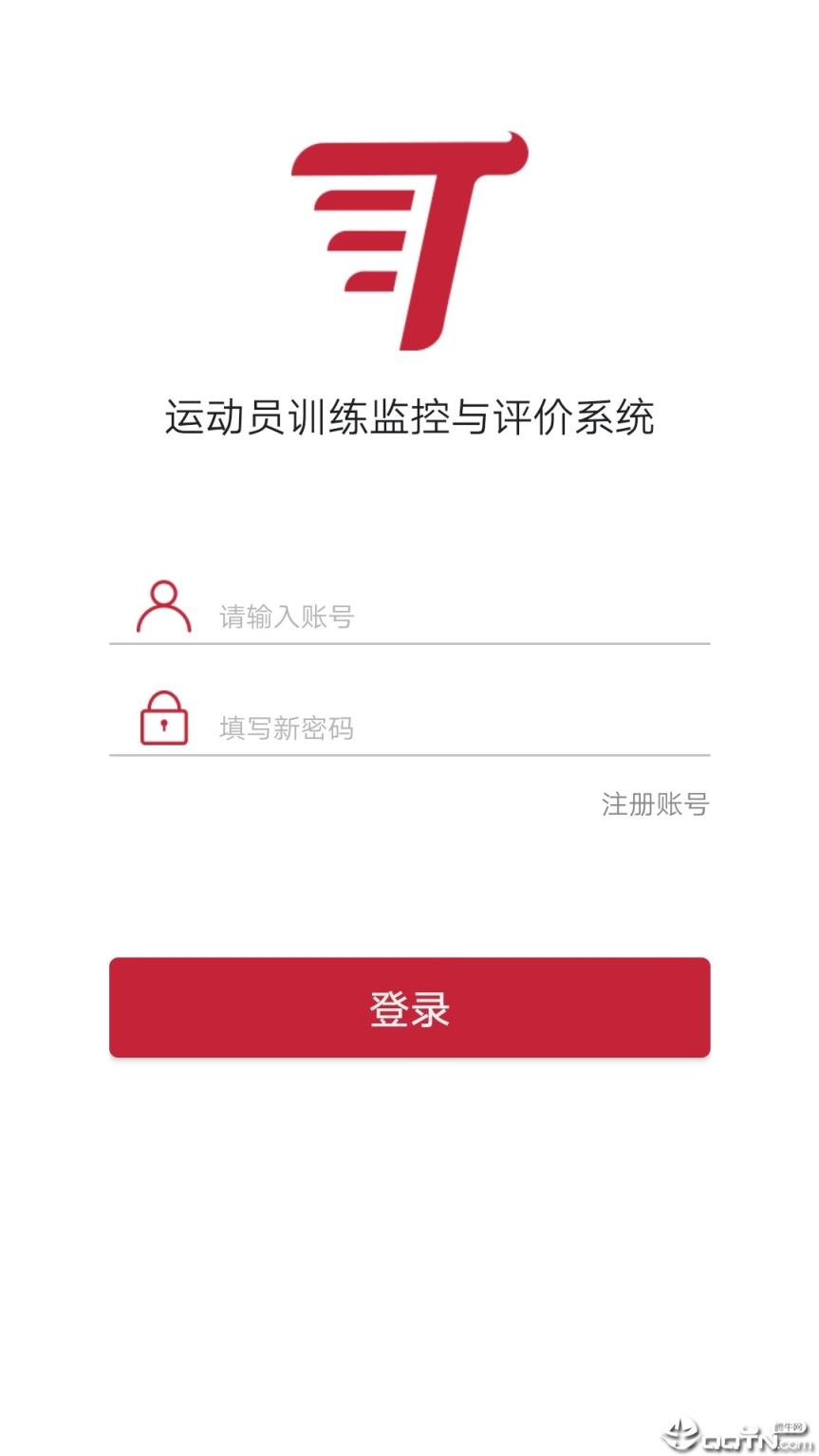The width and height of the screenshot is (819, 1456).
Task: Click inside the 请输入账号 account field
Action: click(408, 617)
